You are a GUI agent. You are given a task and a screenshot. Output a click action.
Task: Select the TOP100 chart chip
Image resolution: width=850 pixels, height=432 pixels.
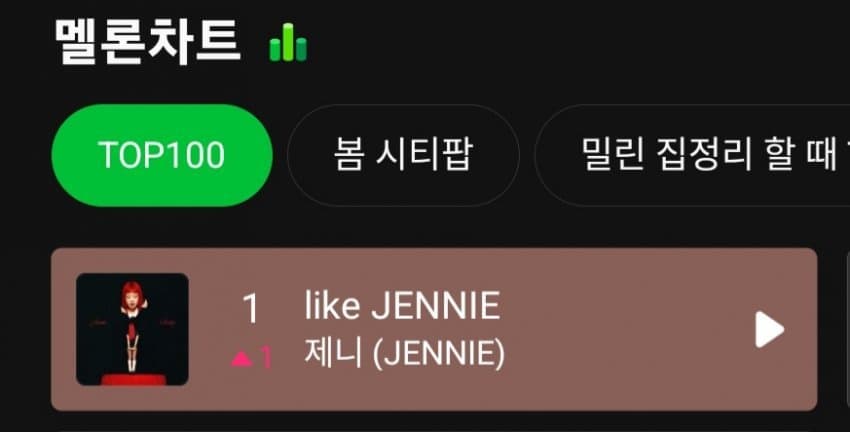click(161, 156)
